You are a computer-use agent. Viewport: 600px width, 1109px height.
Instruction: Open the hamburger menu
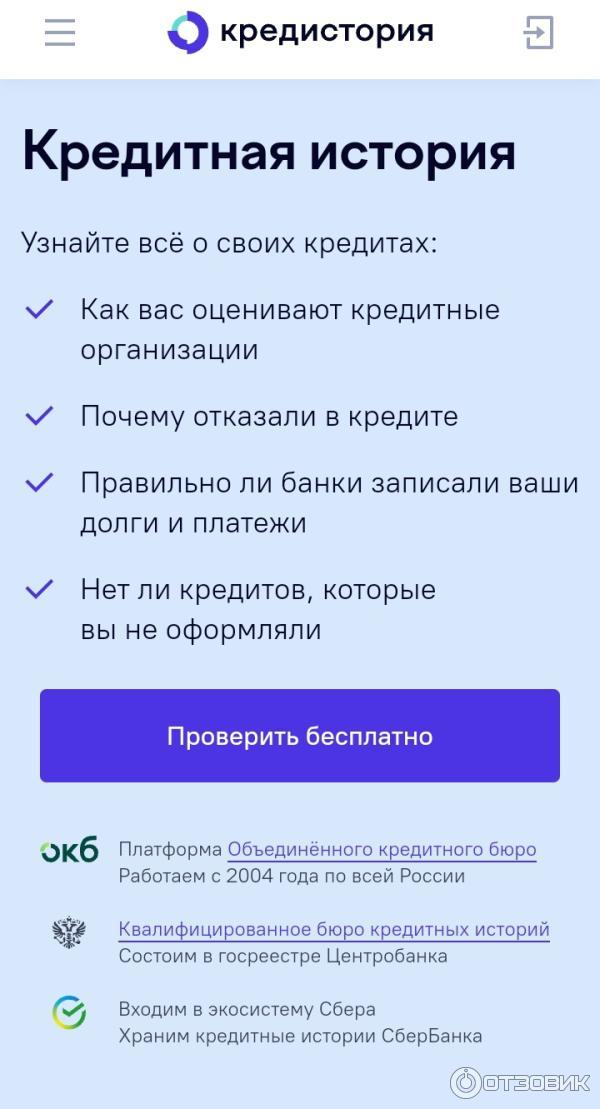coord(60,33)
